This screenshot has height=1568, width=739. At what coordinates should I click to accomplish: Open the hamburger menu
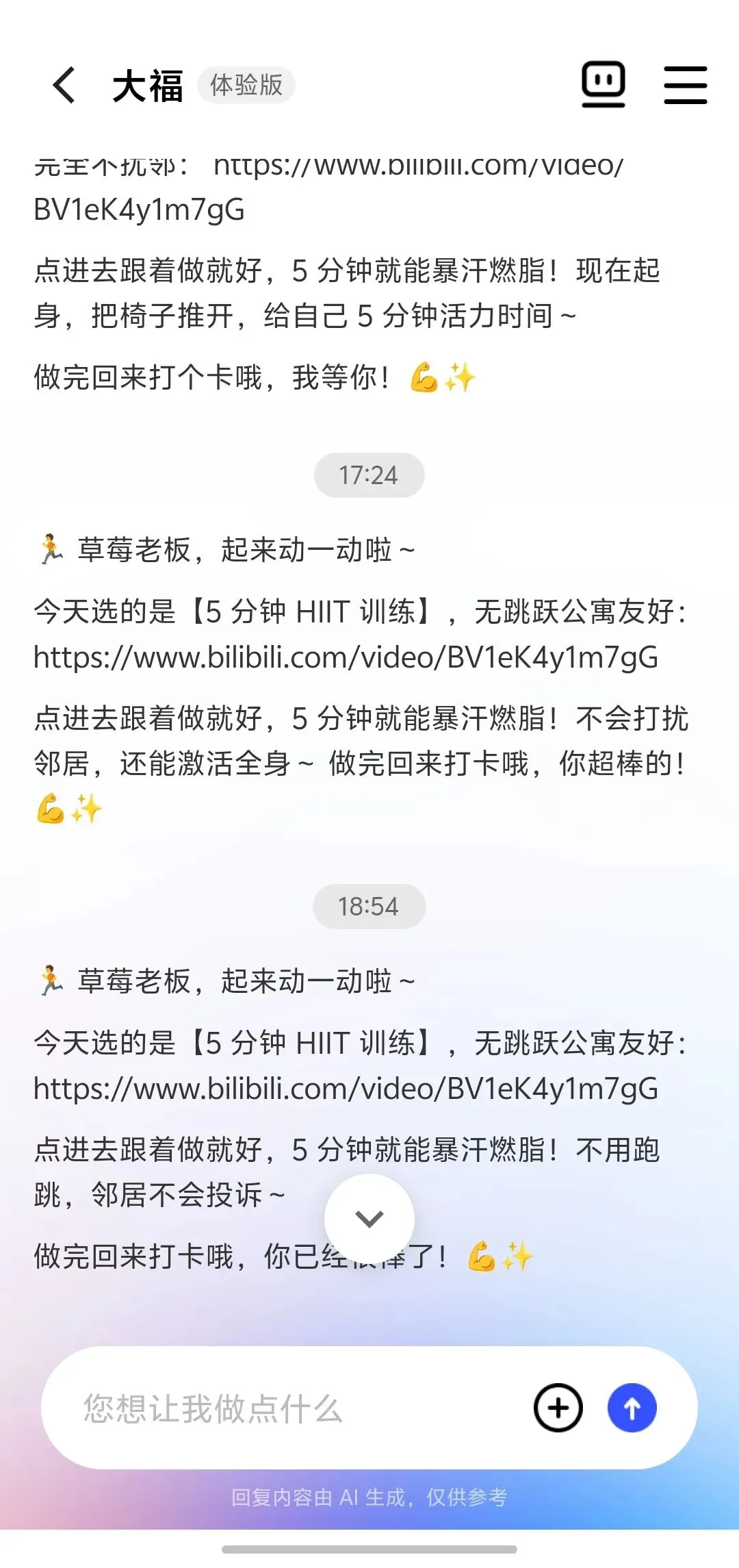[x=686, y=85]
